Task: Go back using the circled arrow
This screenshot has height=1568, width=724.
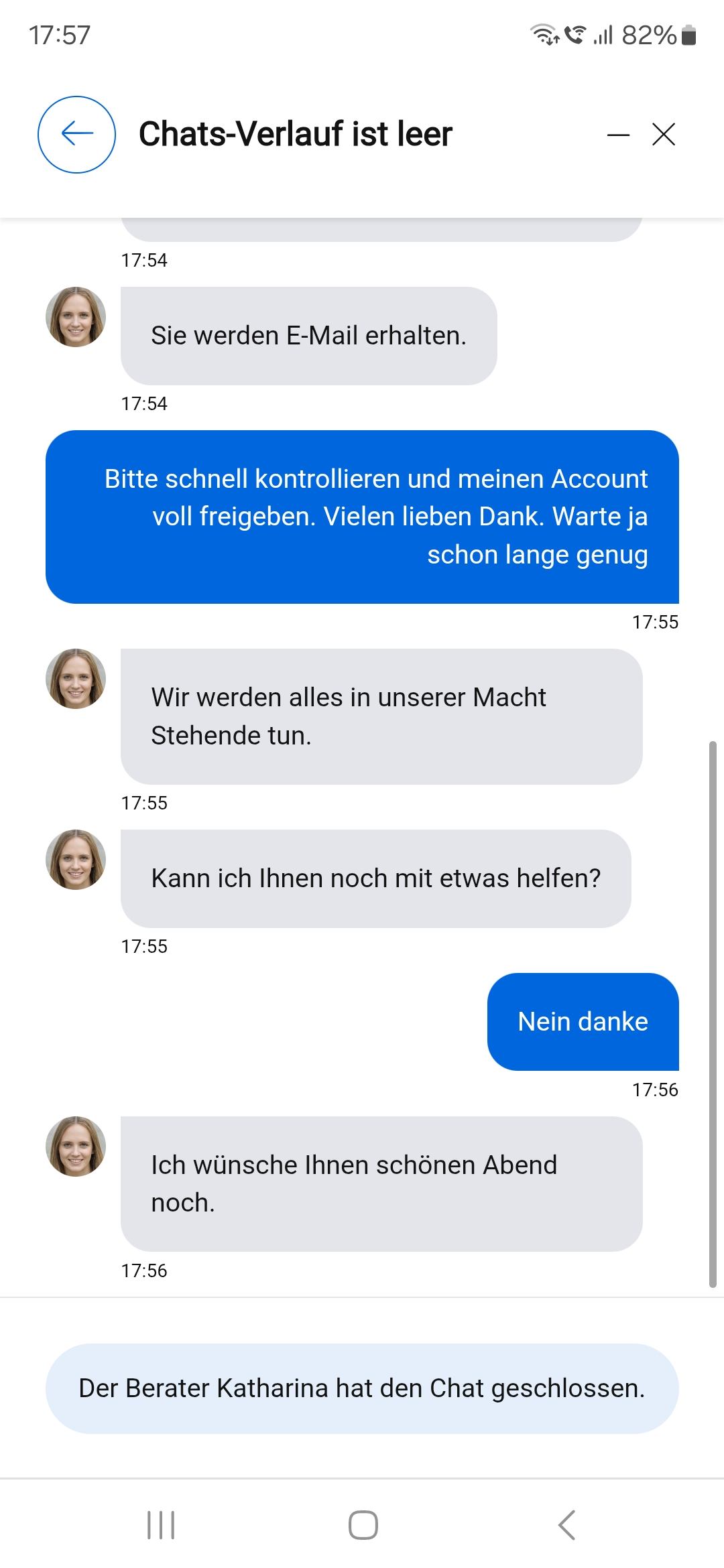Action: [x=76, y=134]
